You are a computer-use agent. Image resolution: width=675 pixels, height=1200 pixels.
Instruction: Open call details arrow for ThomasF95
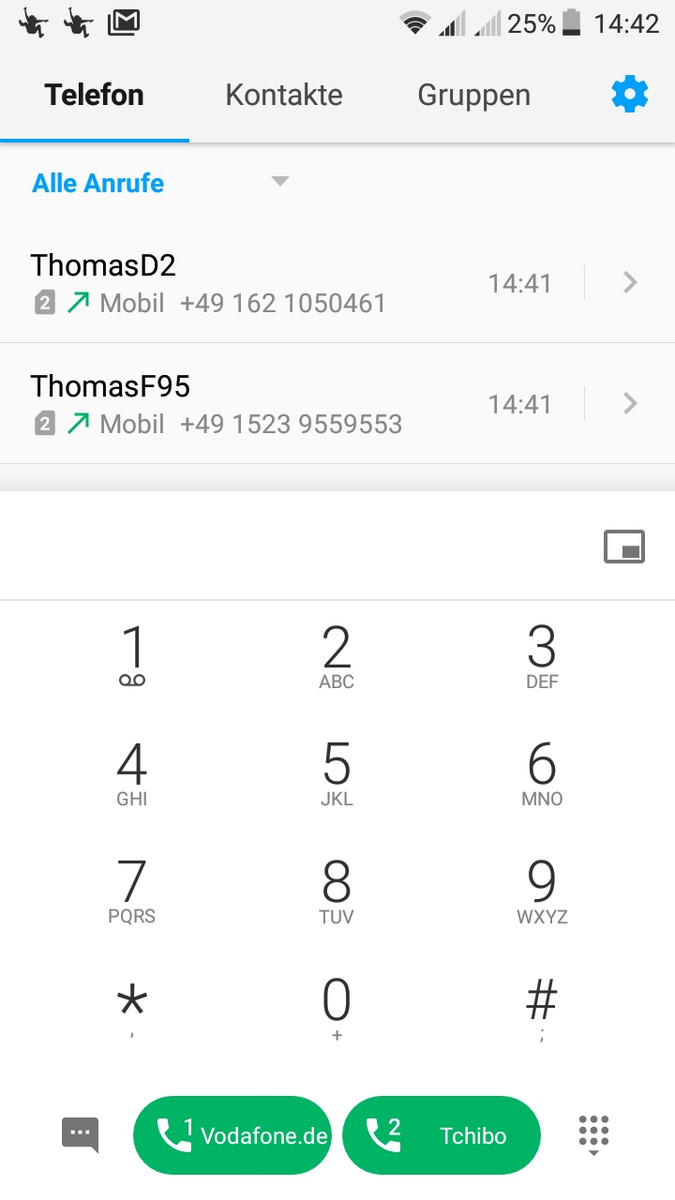pyautogui.click(x=630, y=404)
